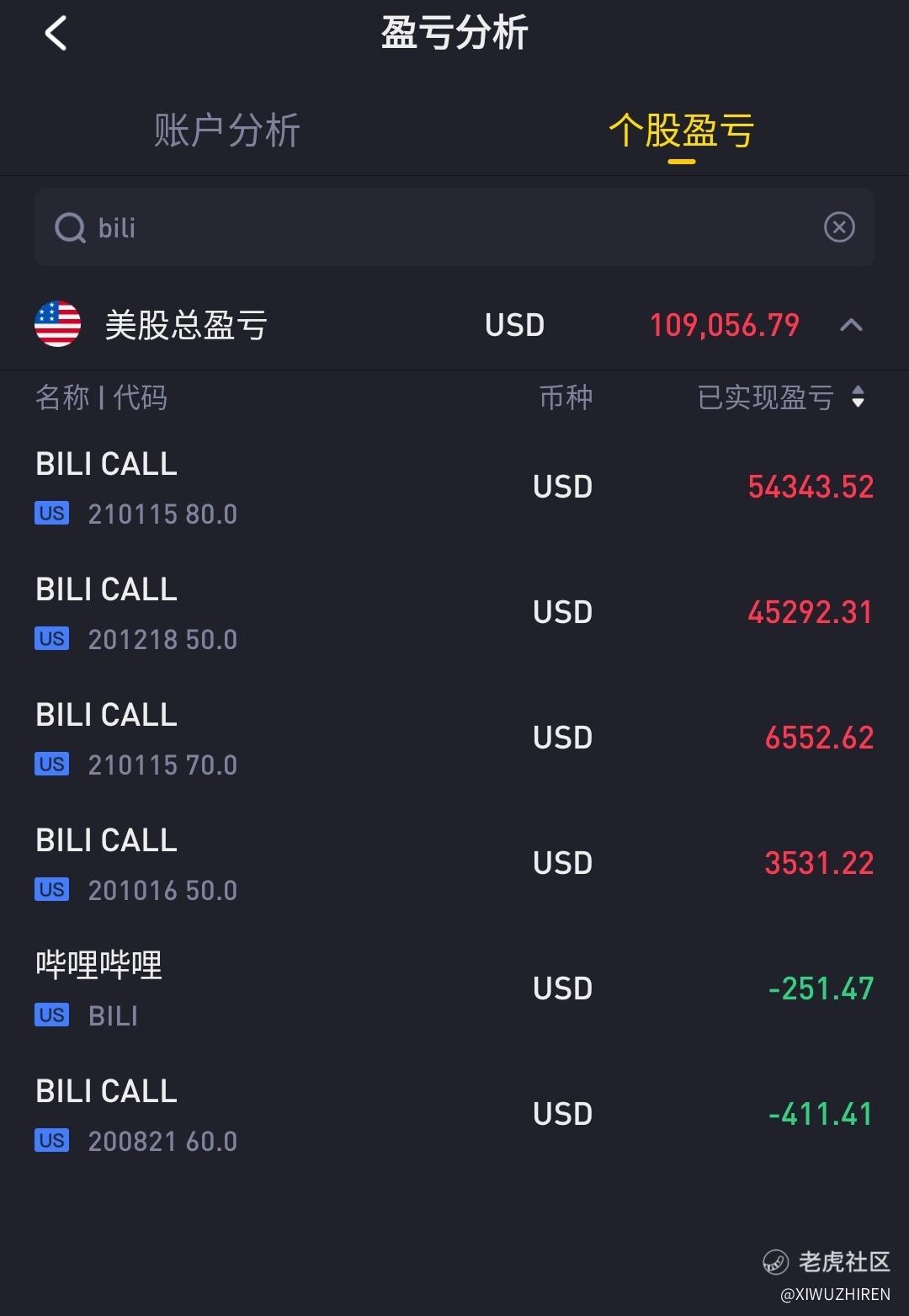Switch to the 账户分析 tab
Viewport: 909px width, 1316px height.
pyautogui.click(x=226, y=131)
